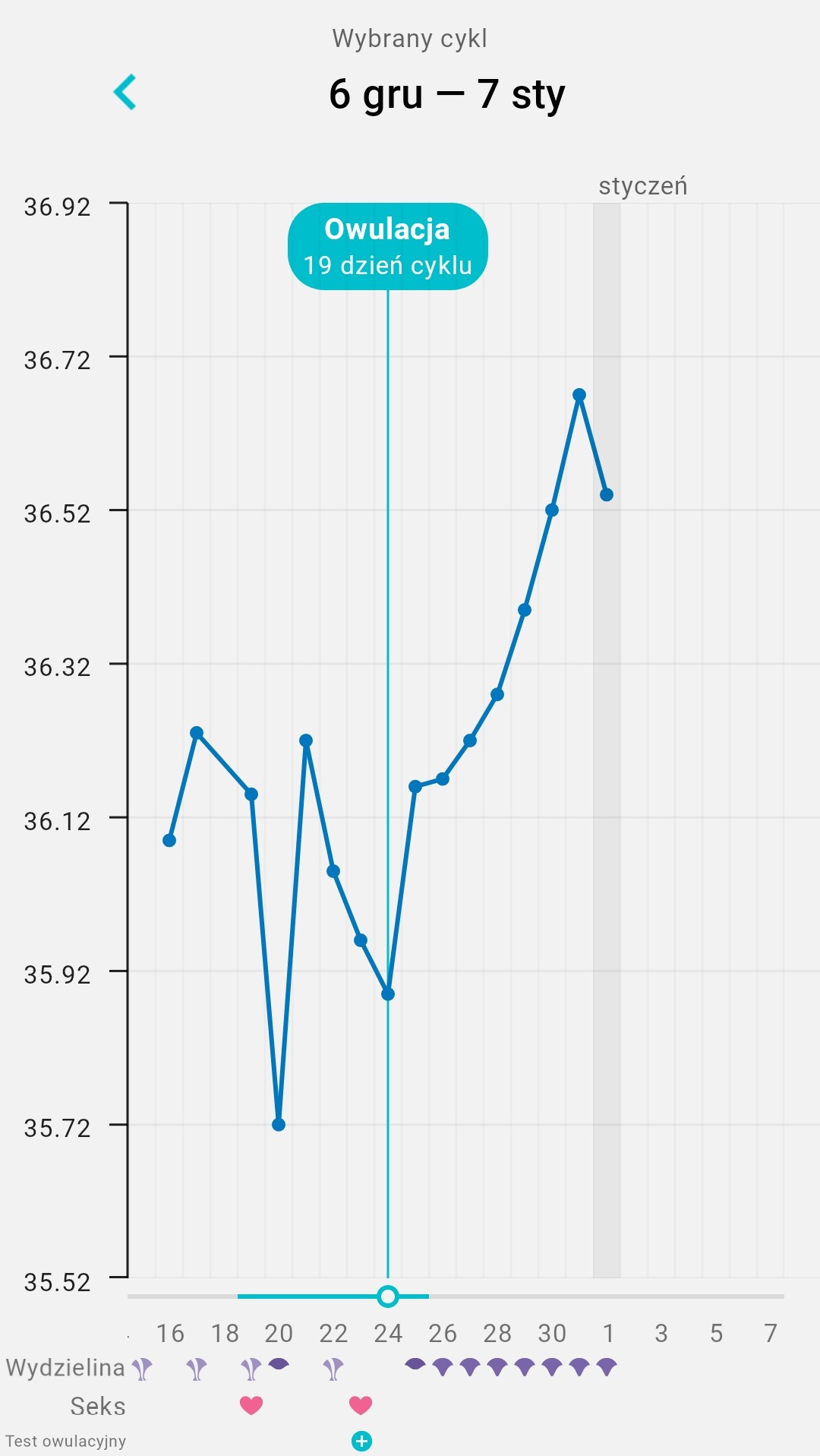The width and height of the screenshot is (820, 1456).
Task: Go back using the teal arrow
Action: pos(125,92)
